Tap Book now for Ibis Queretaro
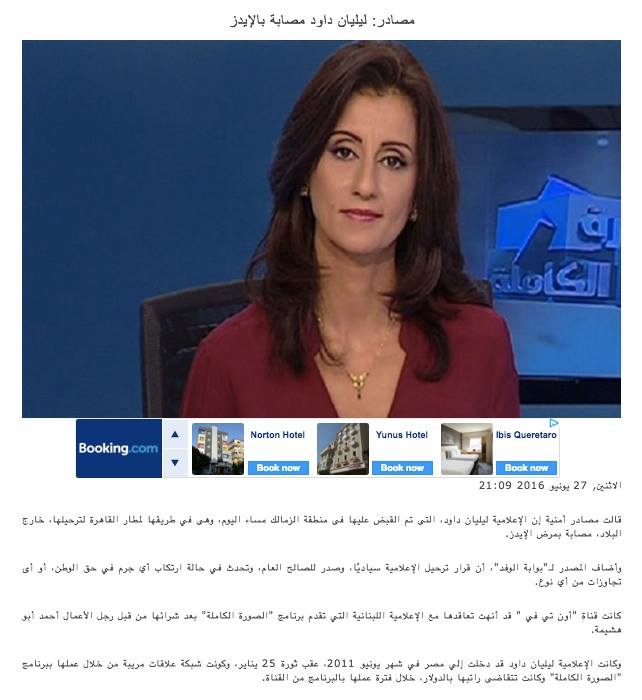The height and width of the screenshot is (700, 642). click(x=526, y=467)
